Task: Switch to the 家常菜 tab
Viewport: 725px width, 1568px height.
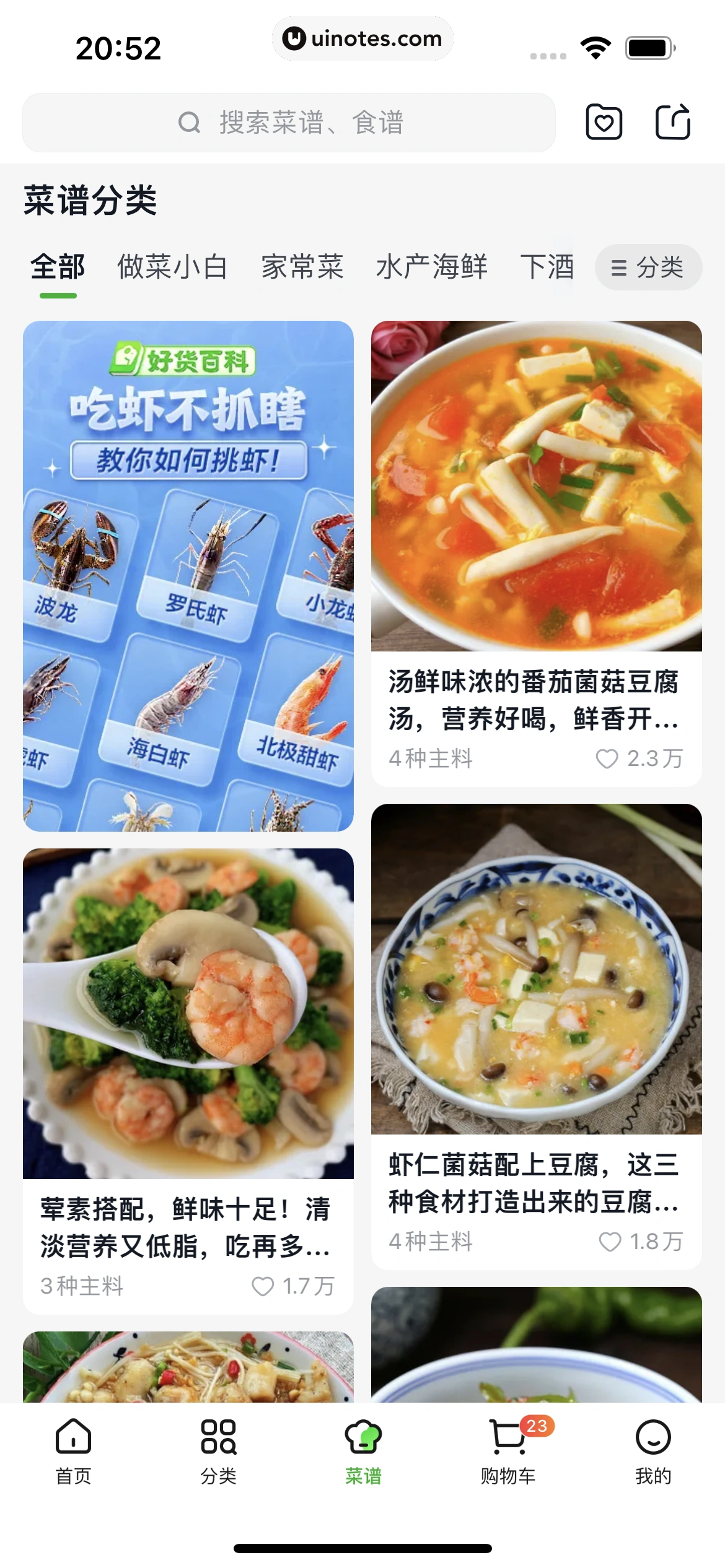Action: [x=302, y=268]
